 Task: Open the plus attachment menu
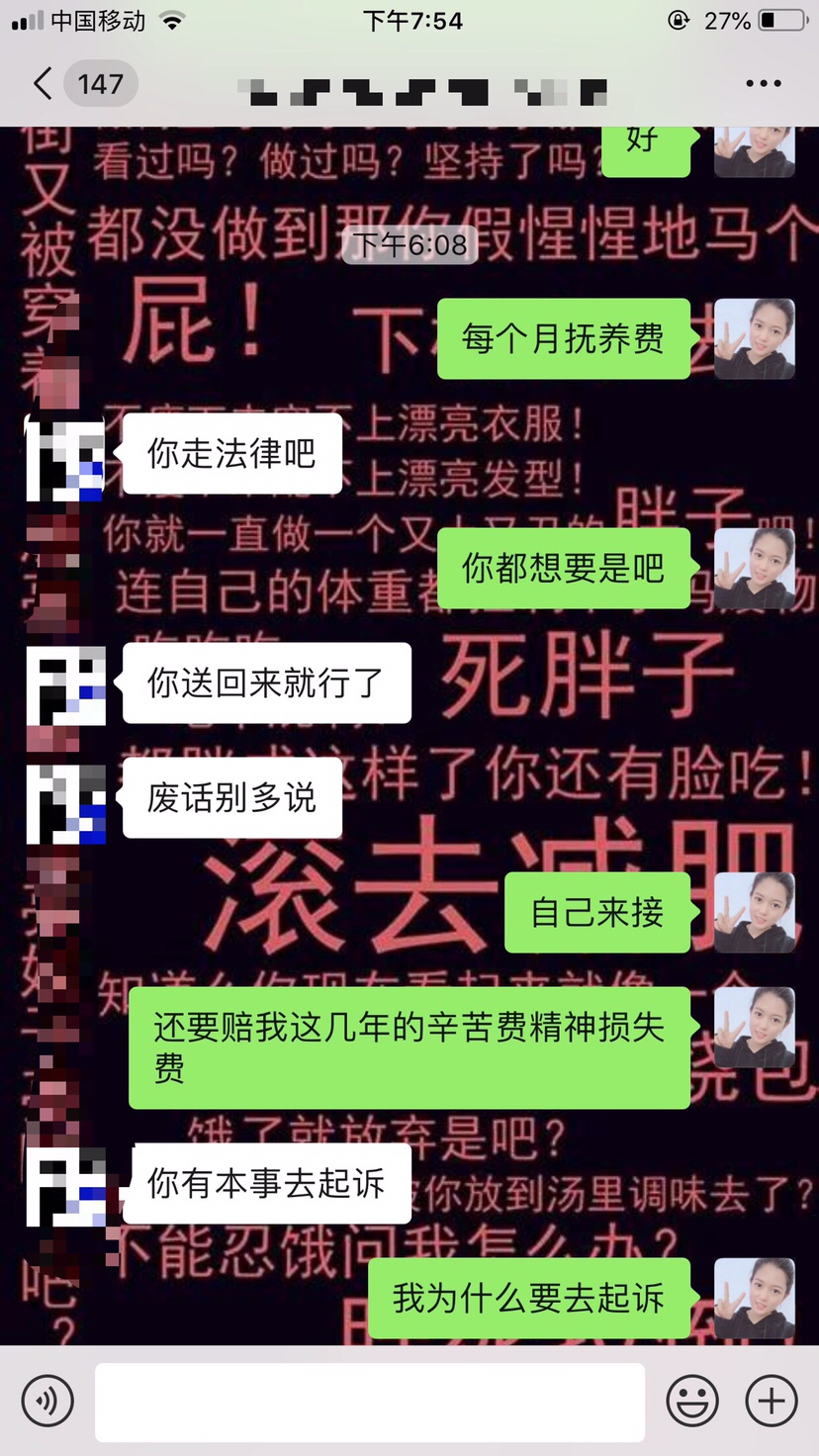(x=772, y=1401)
